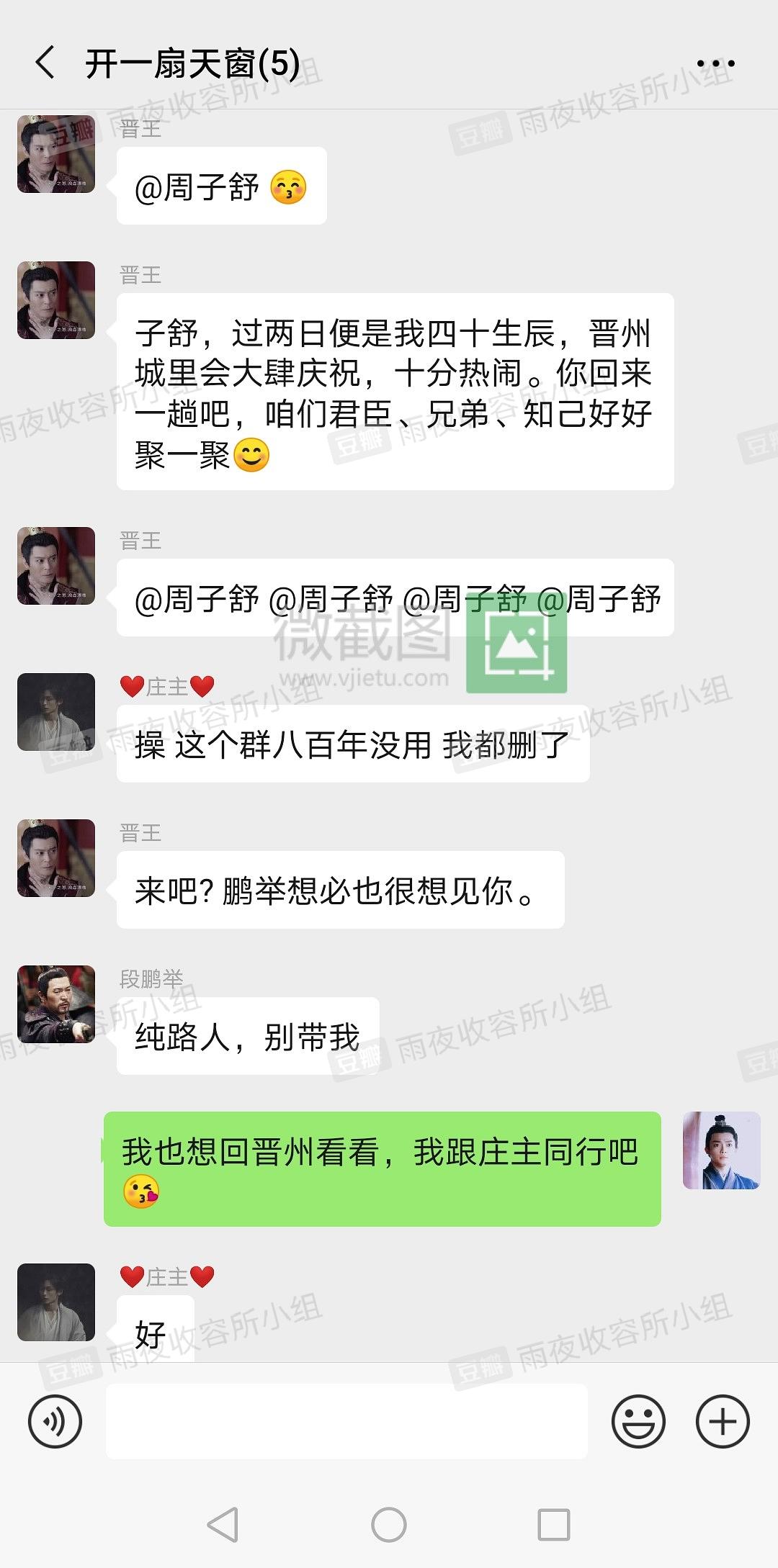
Task: Open the recent apps view
Action: click(x=554, y=1524)
